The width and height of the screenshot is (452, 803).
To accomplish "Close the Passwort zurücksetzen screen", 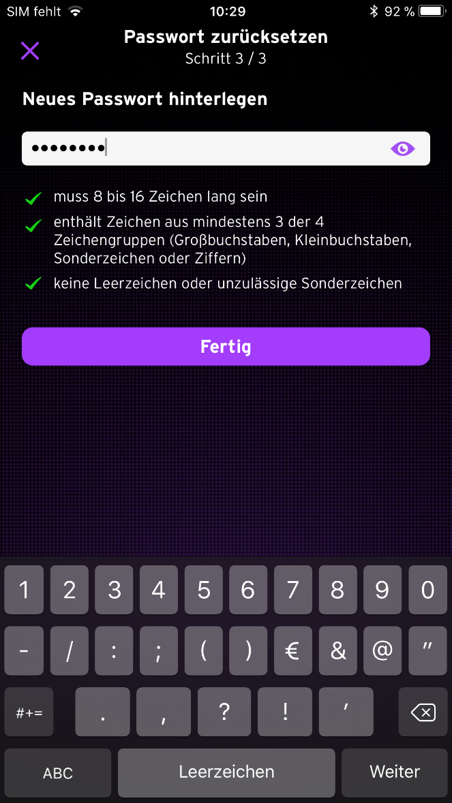I will click(x=30, y=51).
